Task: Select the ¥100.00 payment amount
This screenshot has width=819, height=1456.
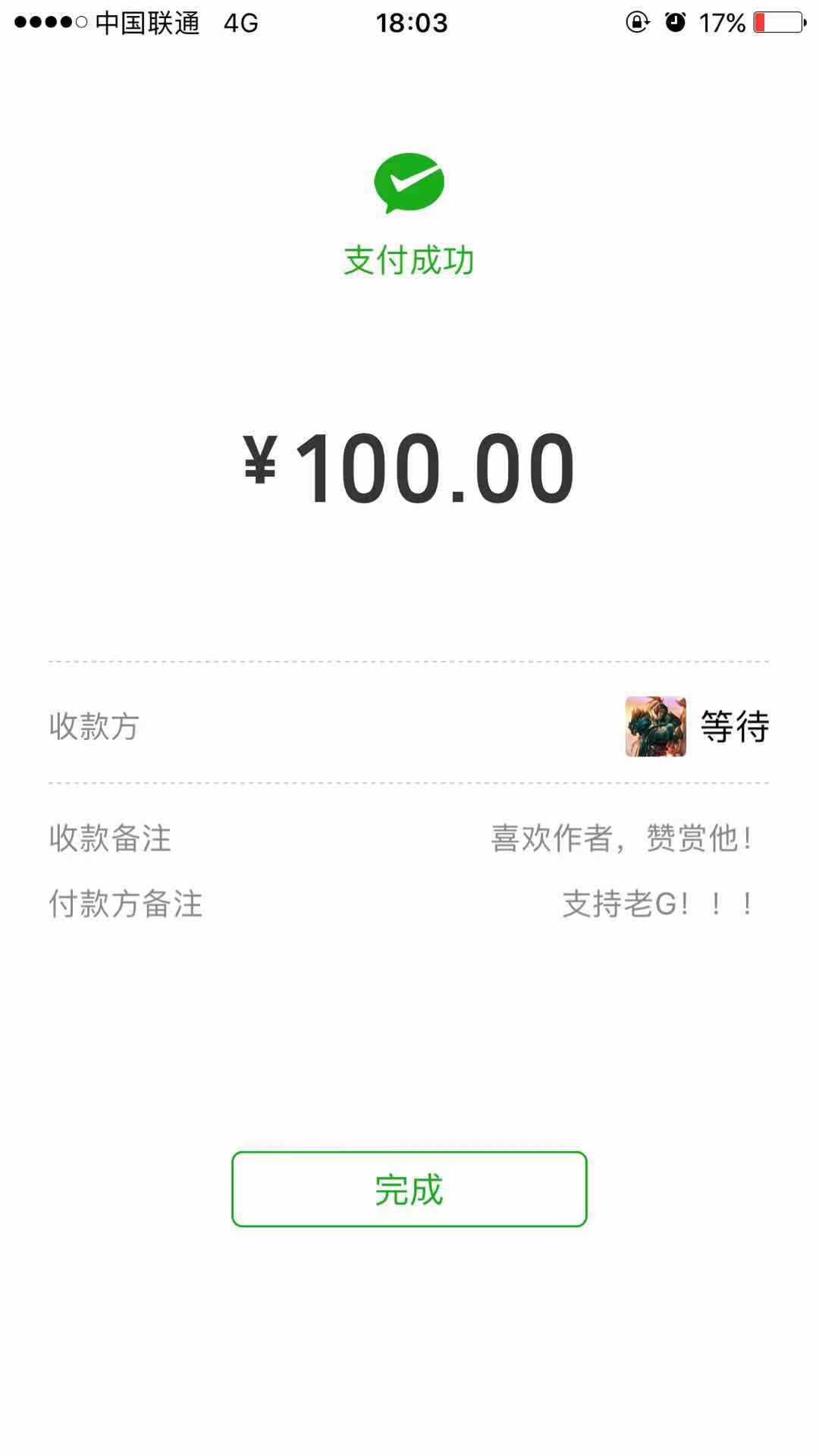Action: [409, 466]
